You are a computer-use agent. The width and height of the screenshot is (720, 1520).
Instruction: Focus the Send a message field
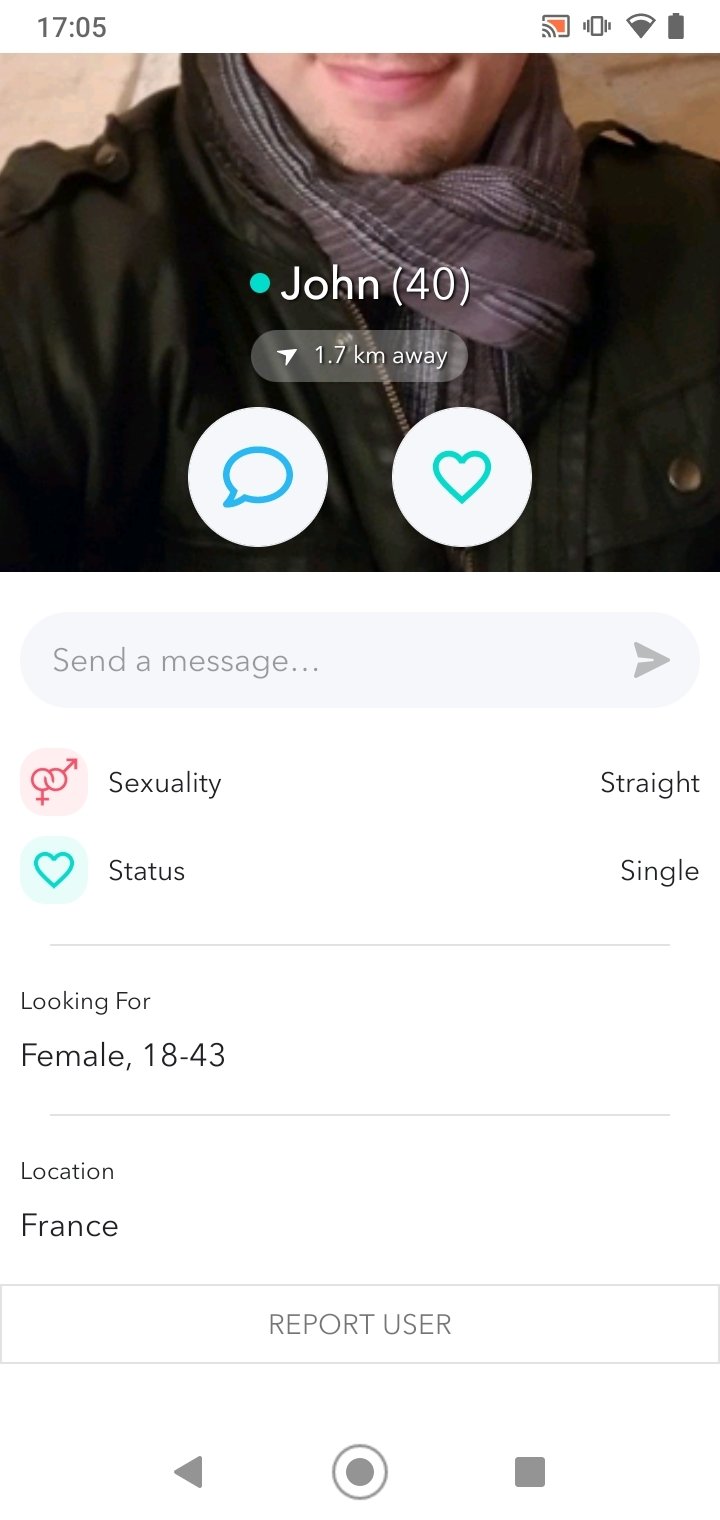320,660
